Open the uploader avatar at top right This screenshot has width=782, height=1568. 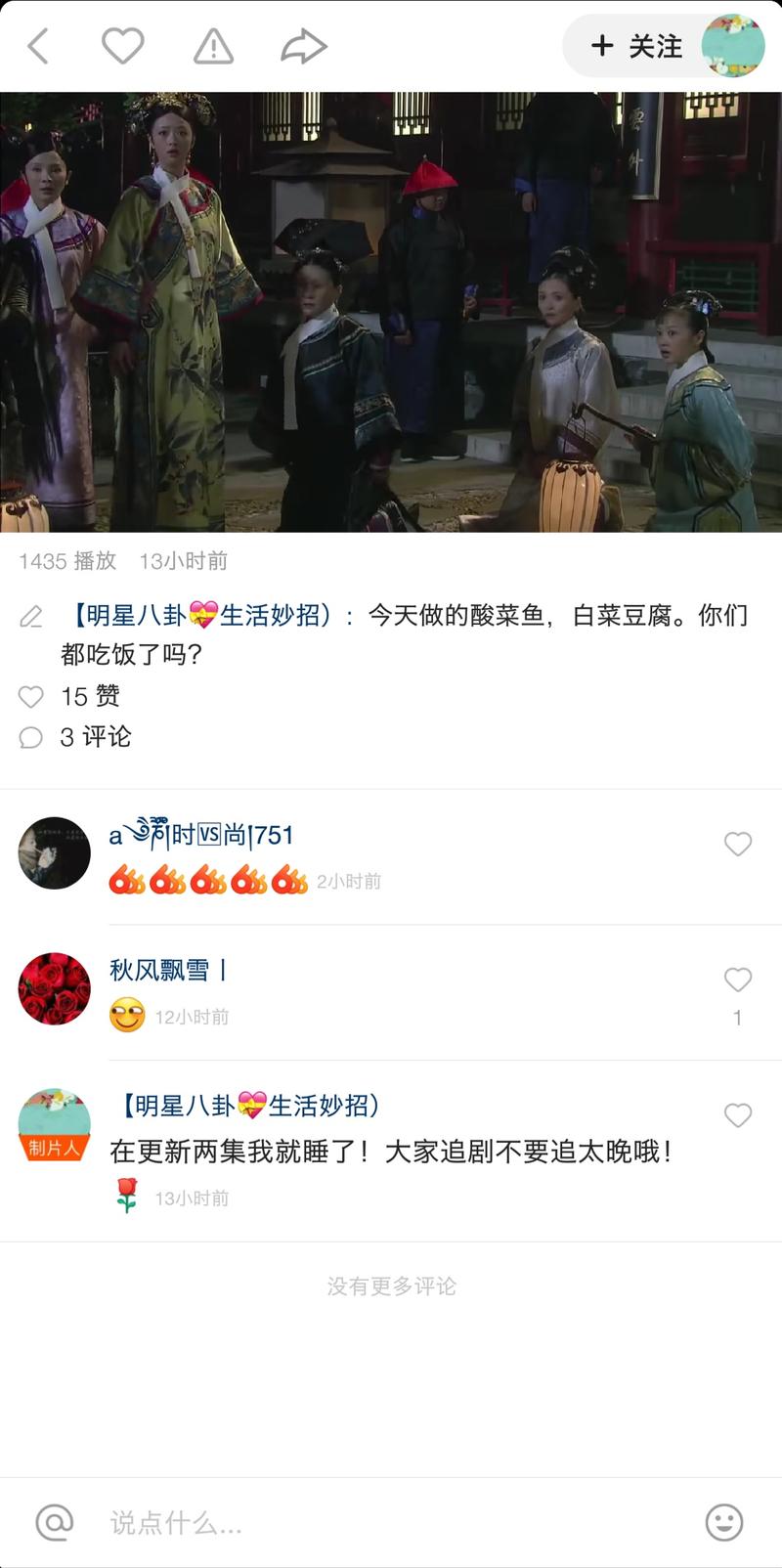click(733, 45)
